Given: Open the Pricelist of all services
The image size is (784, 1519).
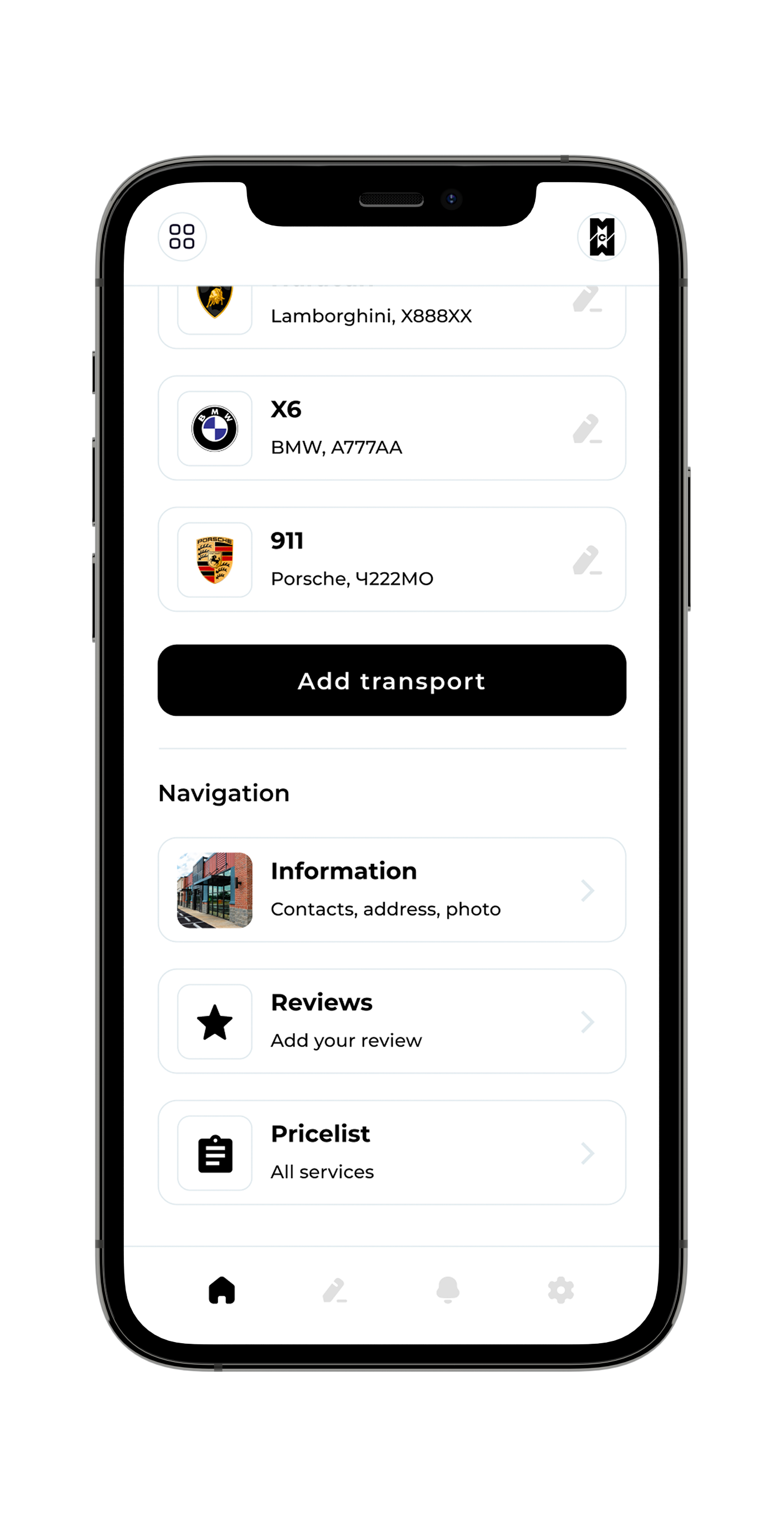Looking at the screenshot, I should (391, 1153).
